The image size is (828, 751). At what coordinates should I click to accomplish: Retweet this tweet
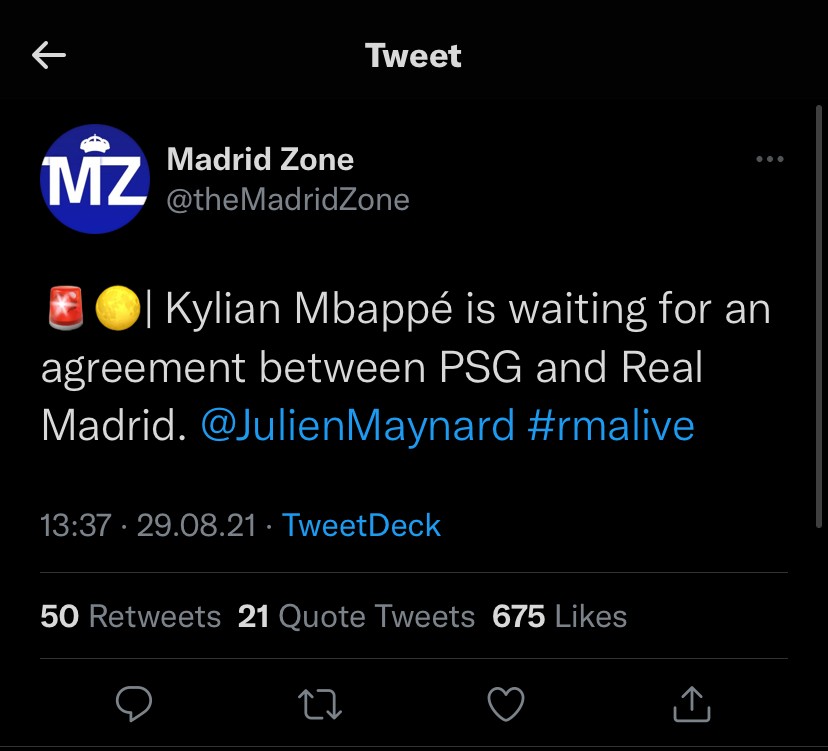321,706
